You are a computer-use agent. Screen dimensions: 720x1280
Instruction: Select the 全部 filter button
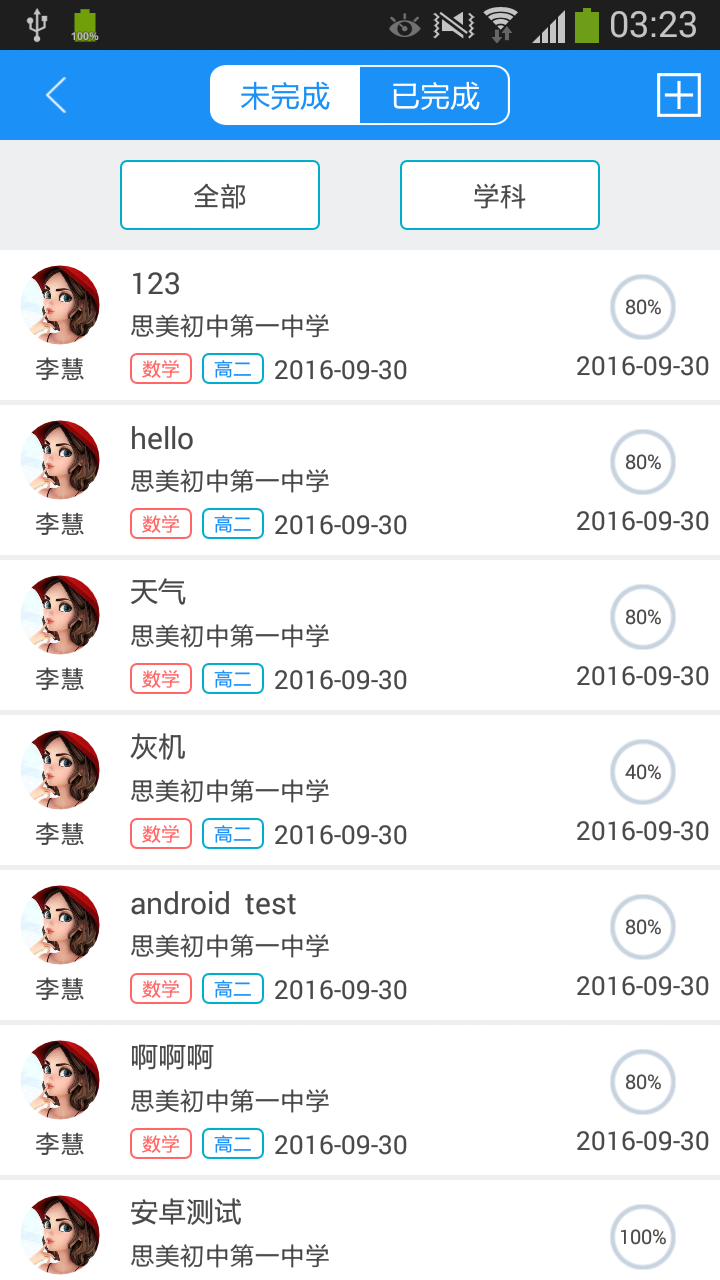[x=220, y=196]
